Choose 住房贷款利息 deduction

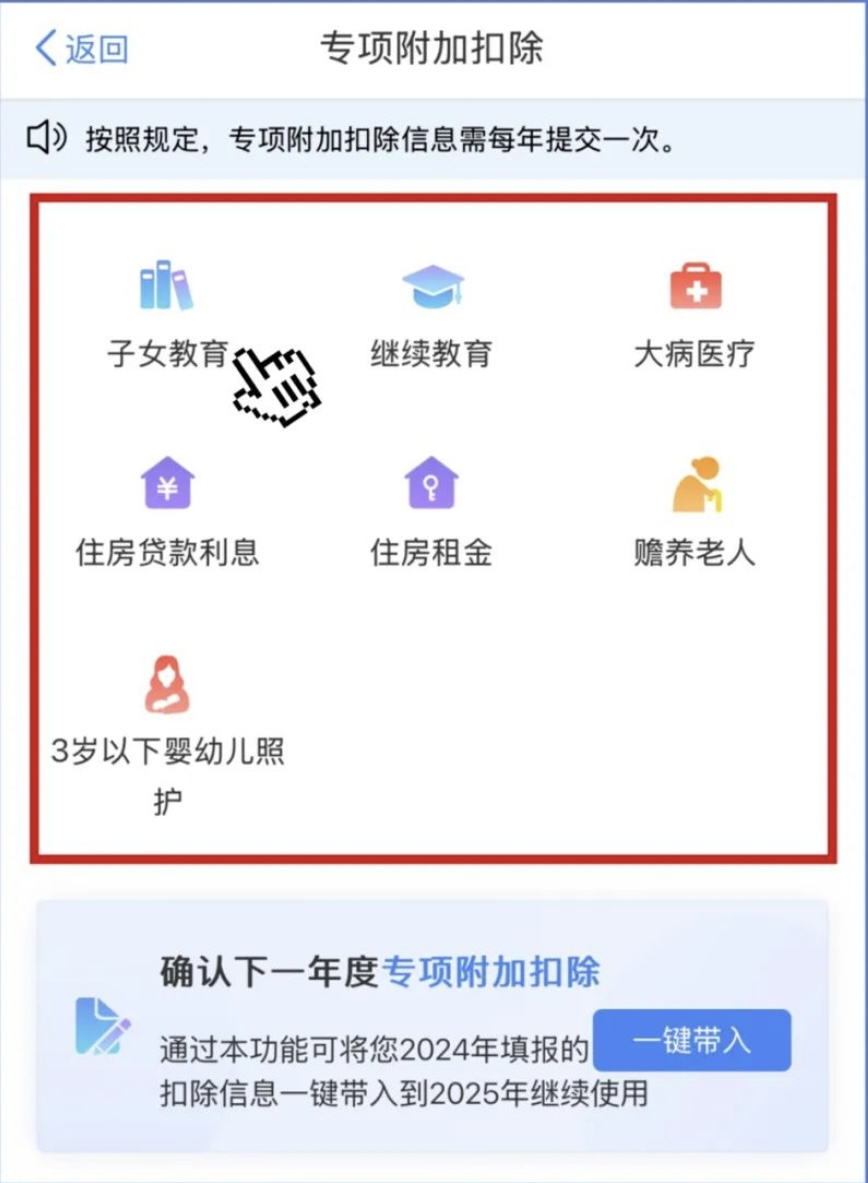click(167, 510)
